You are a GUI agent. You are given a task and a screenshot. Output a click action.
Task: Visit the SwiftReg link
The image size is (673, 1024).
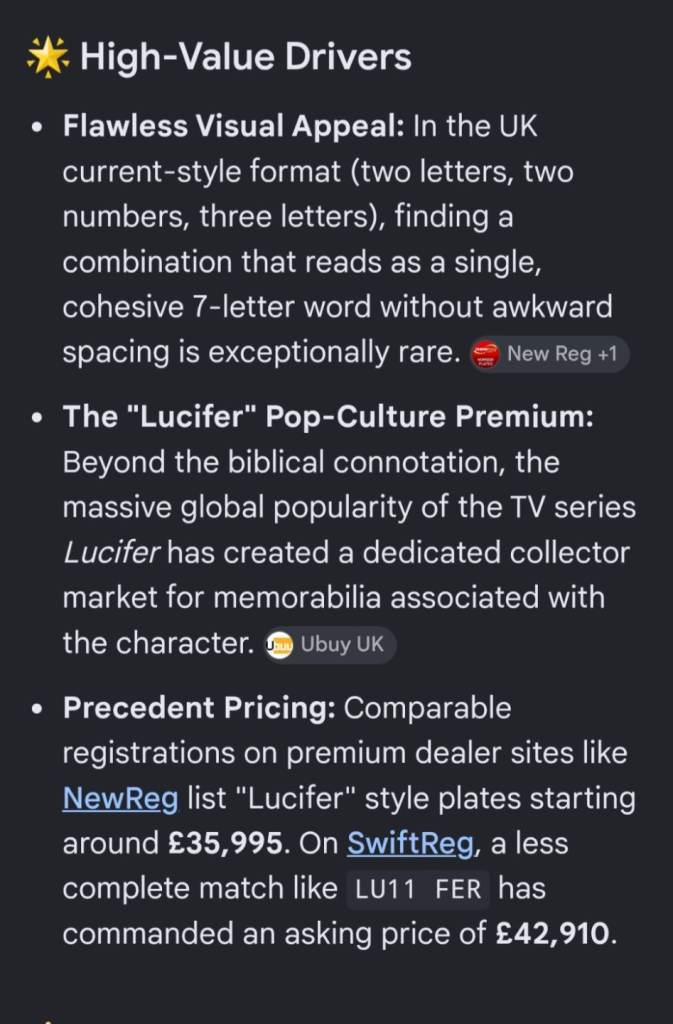(x=411, y=843)
